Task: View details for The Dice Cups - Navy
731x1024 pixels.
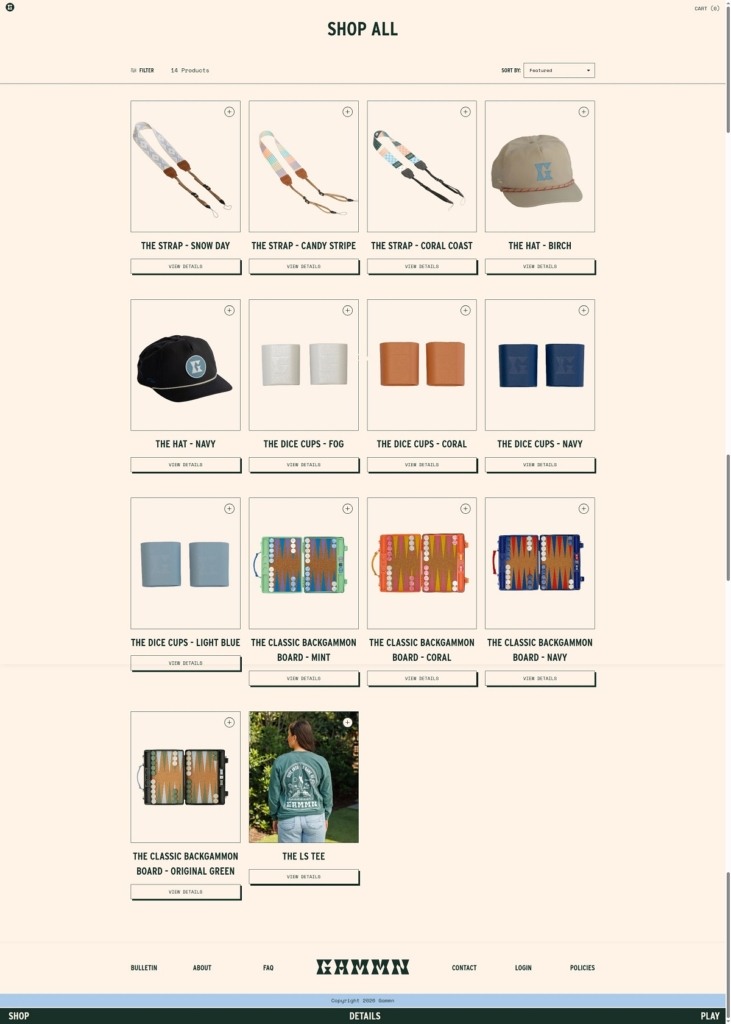Action: click(x=540, y=465)
